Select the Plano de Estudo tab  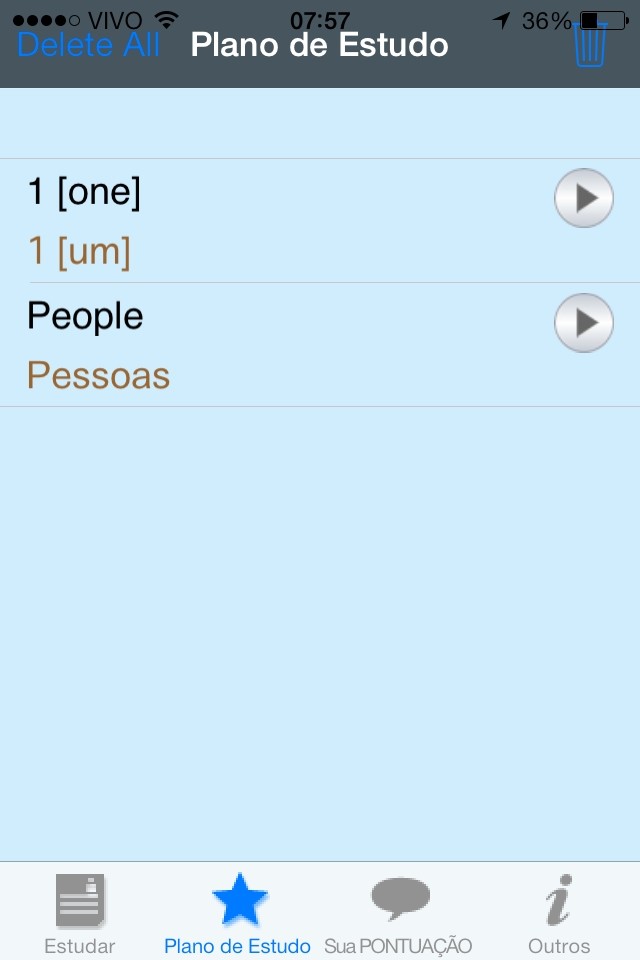pos(238,912)
